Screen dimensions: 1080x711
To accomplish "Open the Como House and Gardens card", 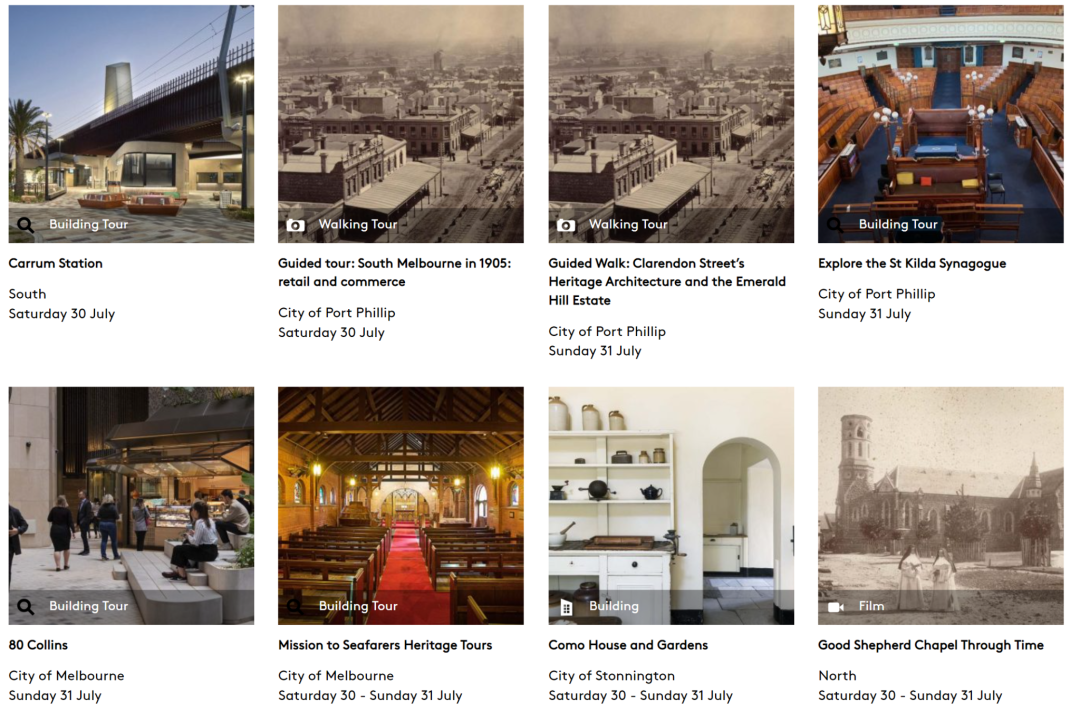I will [x=628, y=646].
